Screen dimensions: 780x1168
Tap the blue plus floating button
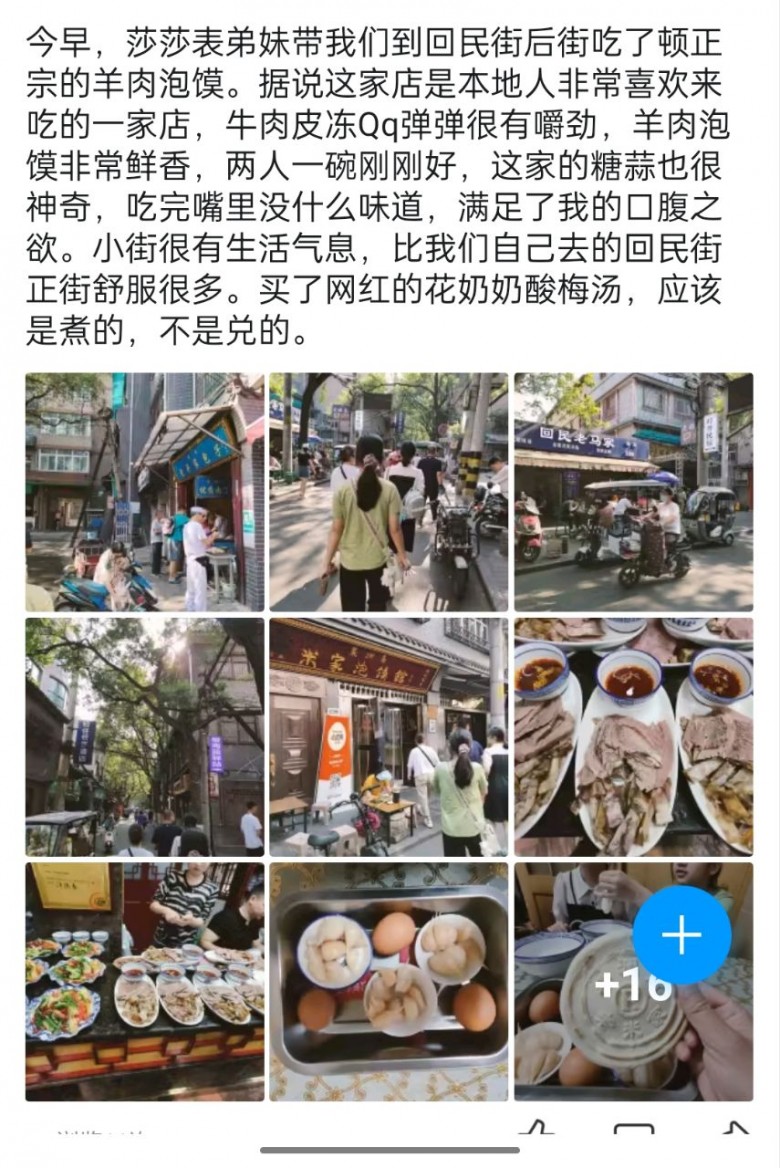(x=682, y=935)
